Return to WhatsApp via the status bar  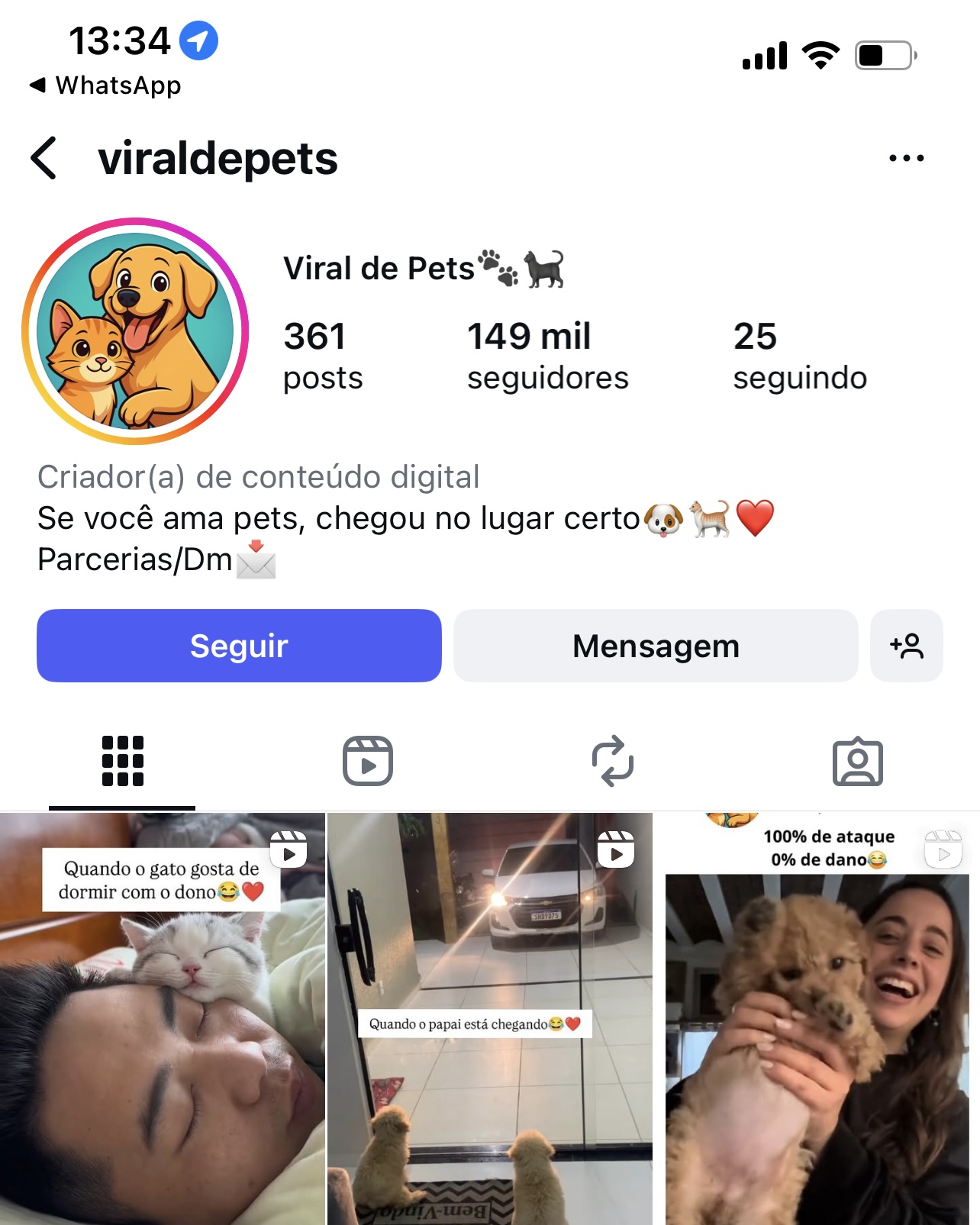[105, 85]
